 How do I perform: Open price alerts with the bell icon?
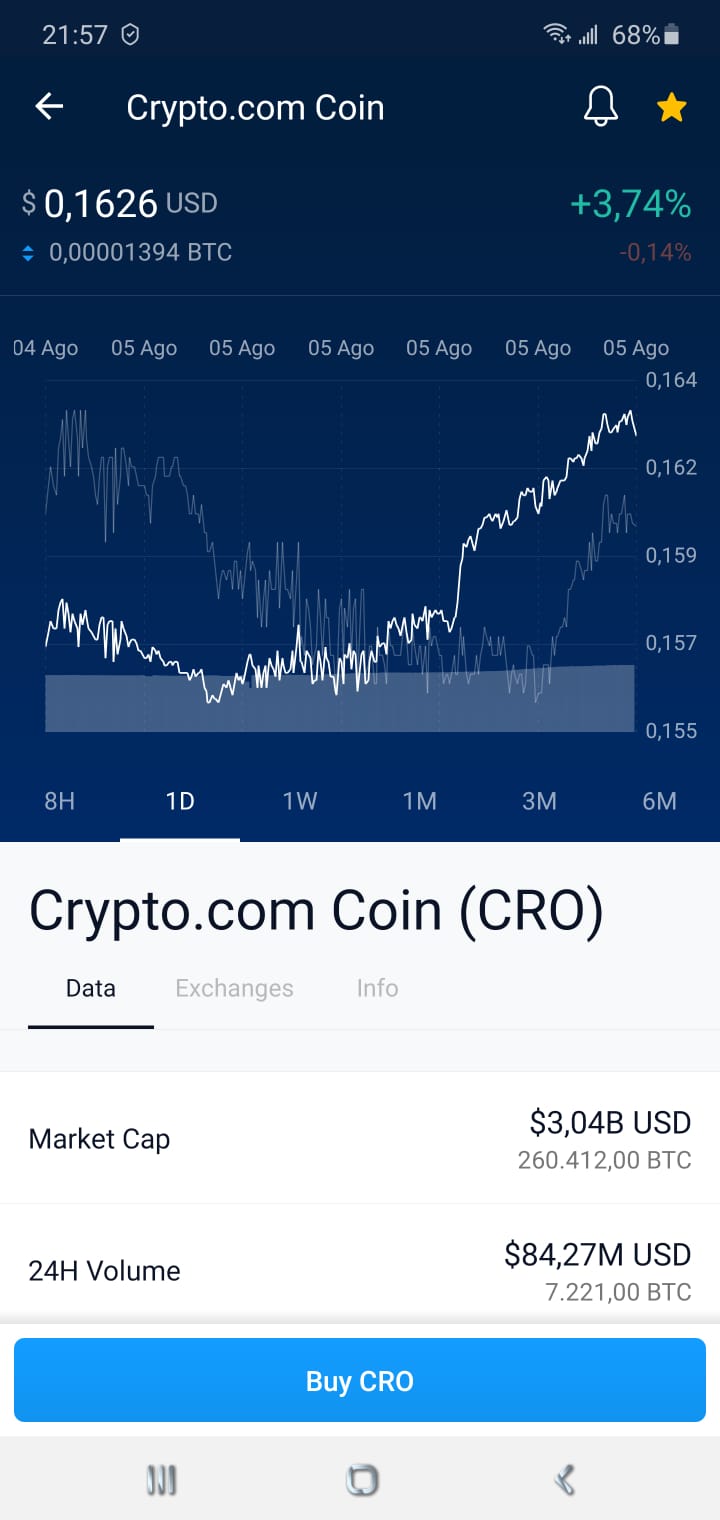point(601,106)
